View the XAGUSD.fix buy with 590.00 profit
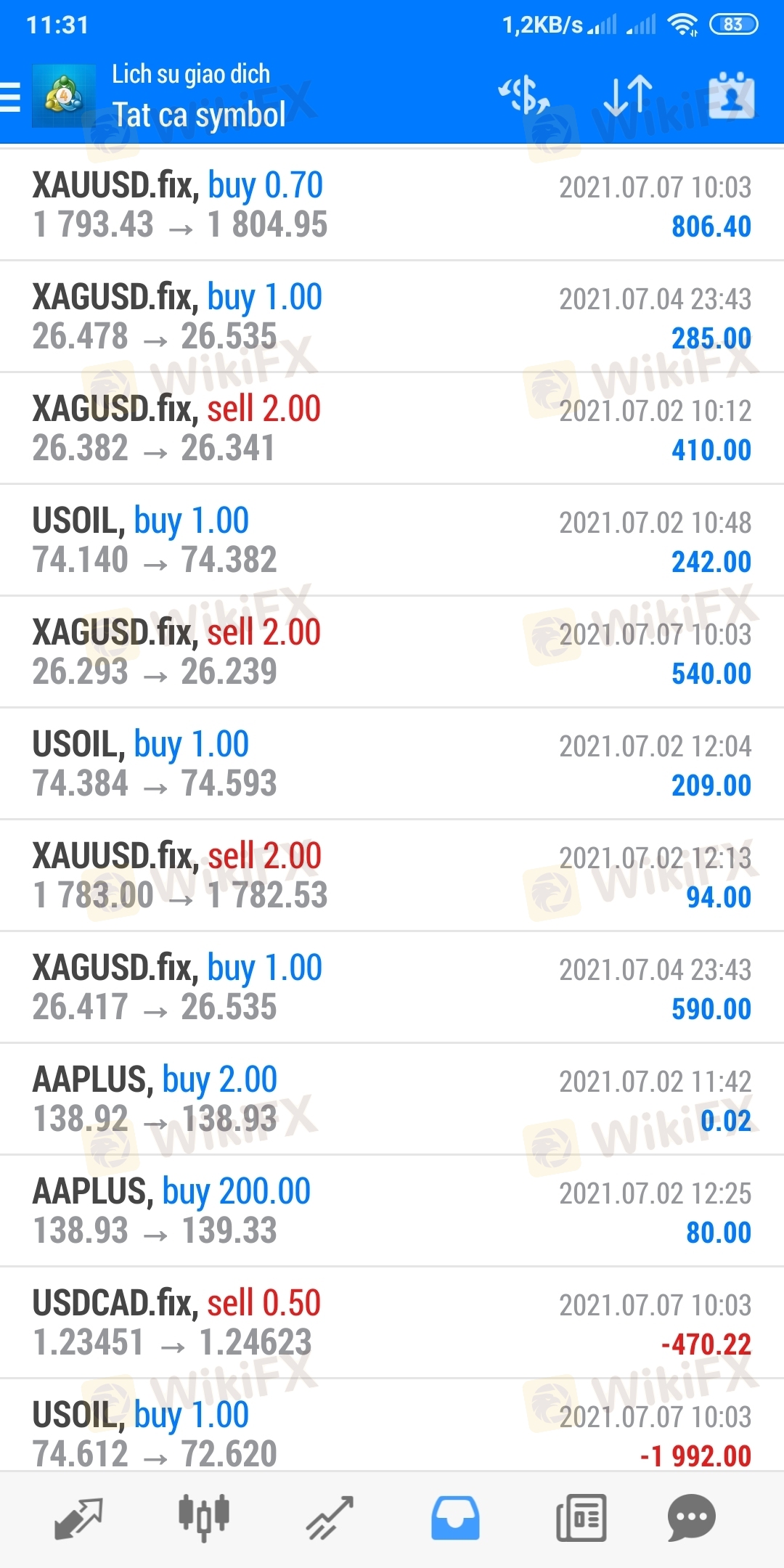 392,987
